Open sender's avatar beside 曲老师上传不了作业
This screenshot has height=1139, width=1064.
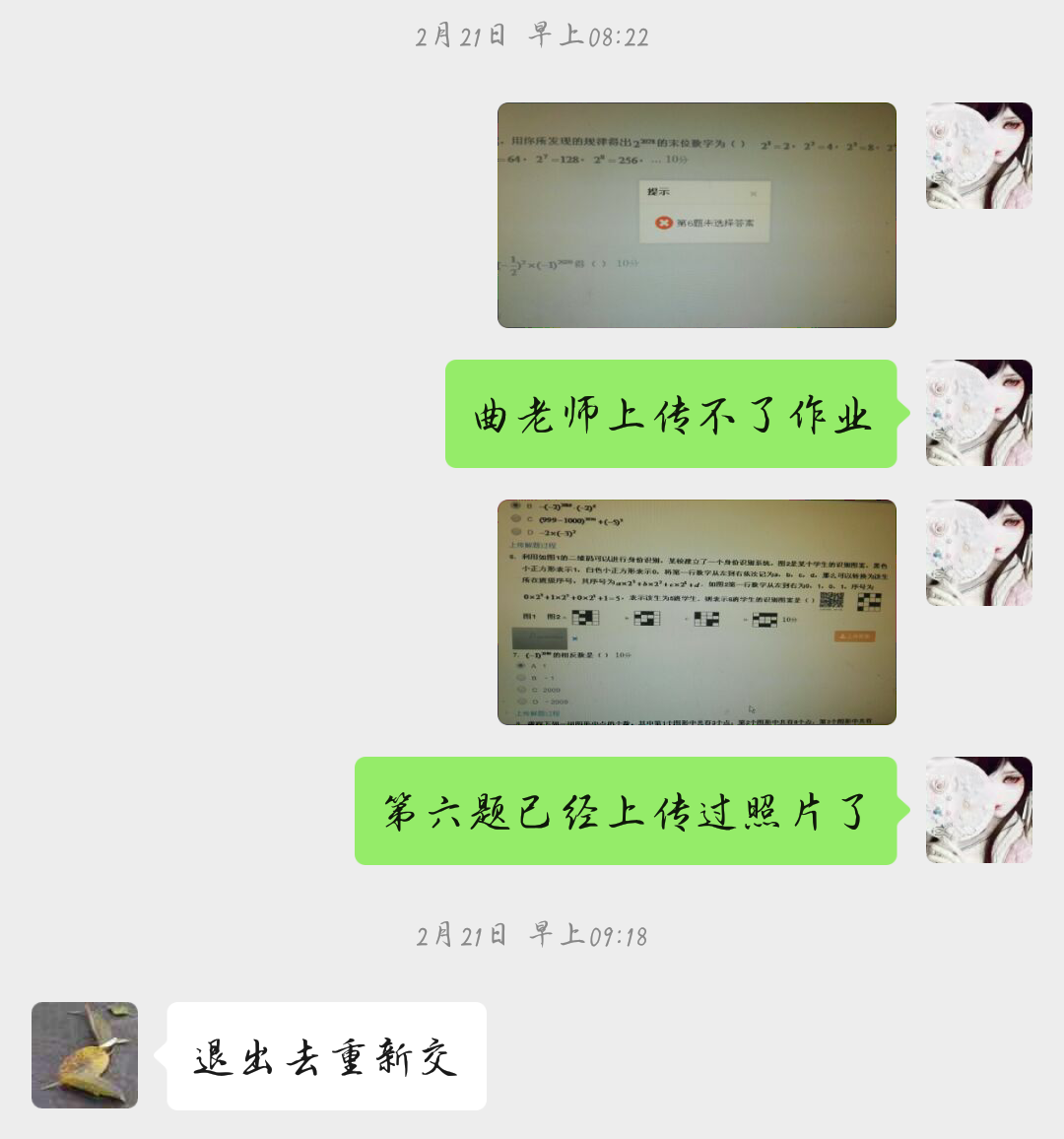tap(978, 413)
